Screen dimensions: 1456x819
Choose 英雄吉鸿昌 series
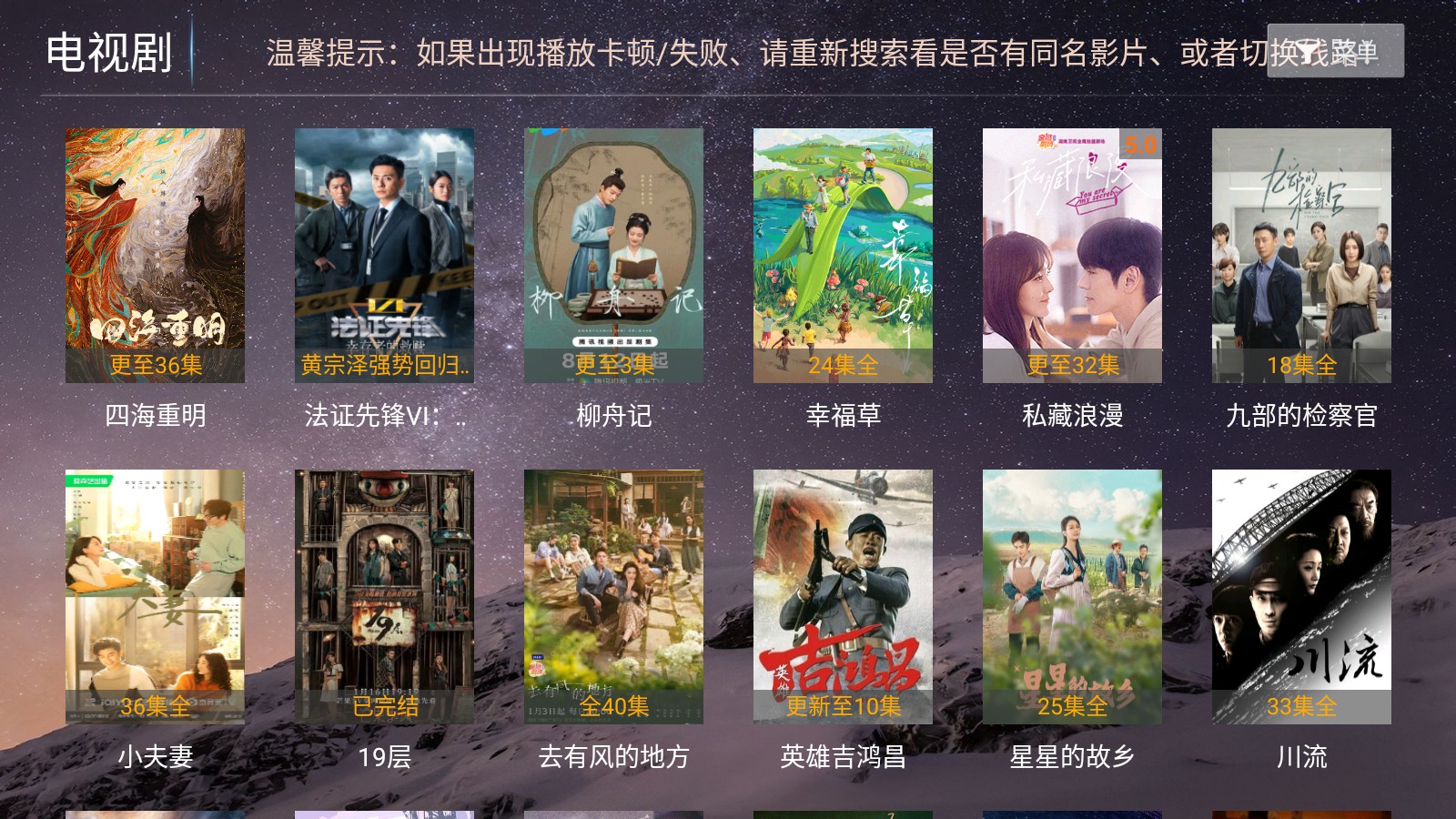click(x=843, y=597)
